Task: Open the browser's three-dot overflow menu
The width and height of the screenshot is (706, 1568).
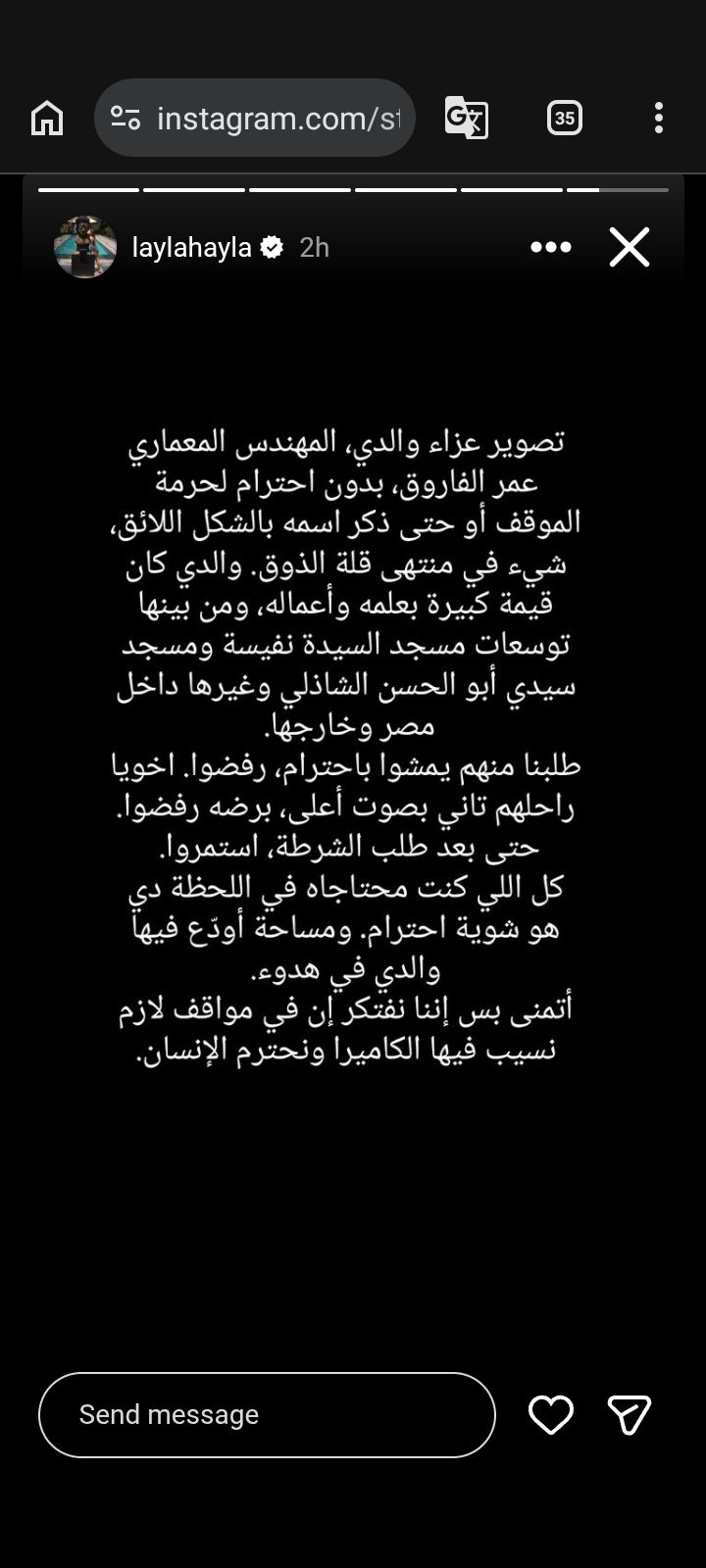Action: pyautogui.click(x=659, y=119)
